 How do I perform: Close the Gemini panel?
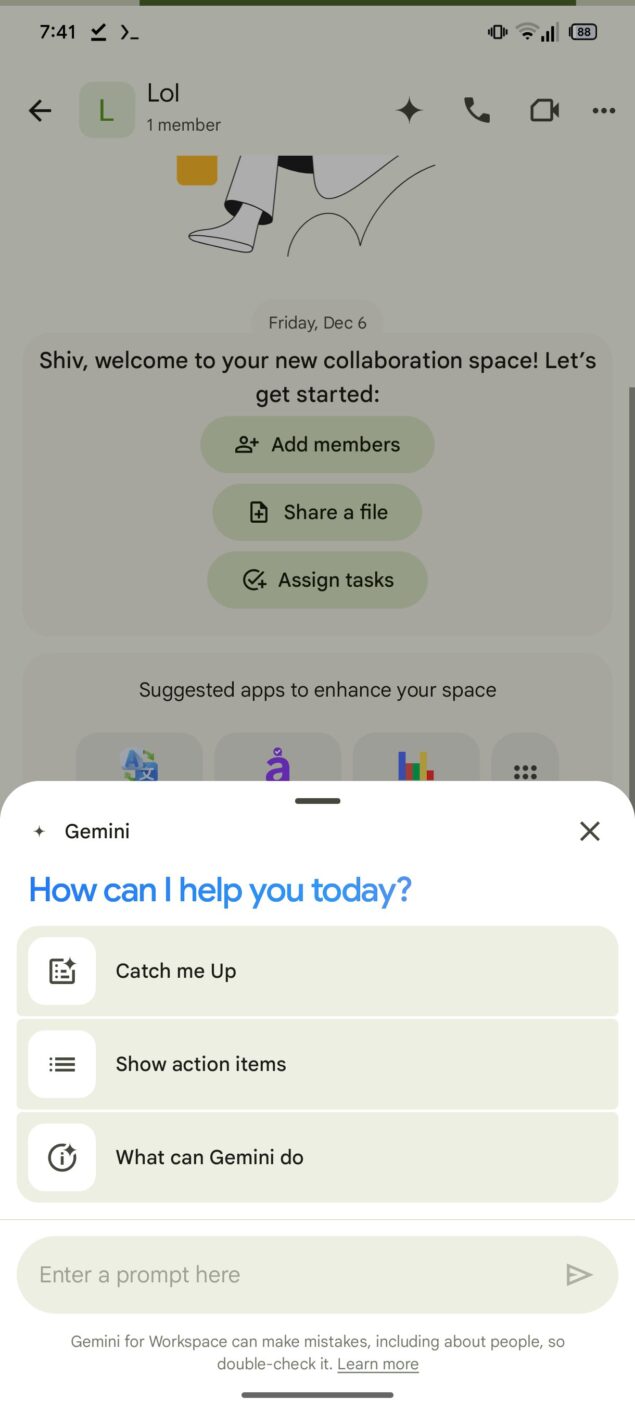(x=590, y=831)
